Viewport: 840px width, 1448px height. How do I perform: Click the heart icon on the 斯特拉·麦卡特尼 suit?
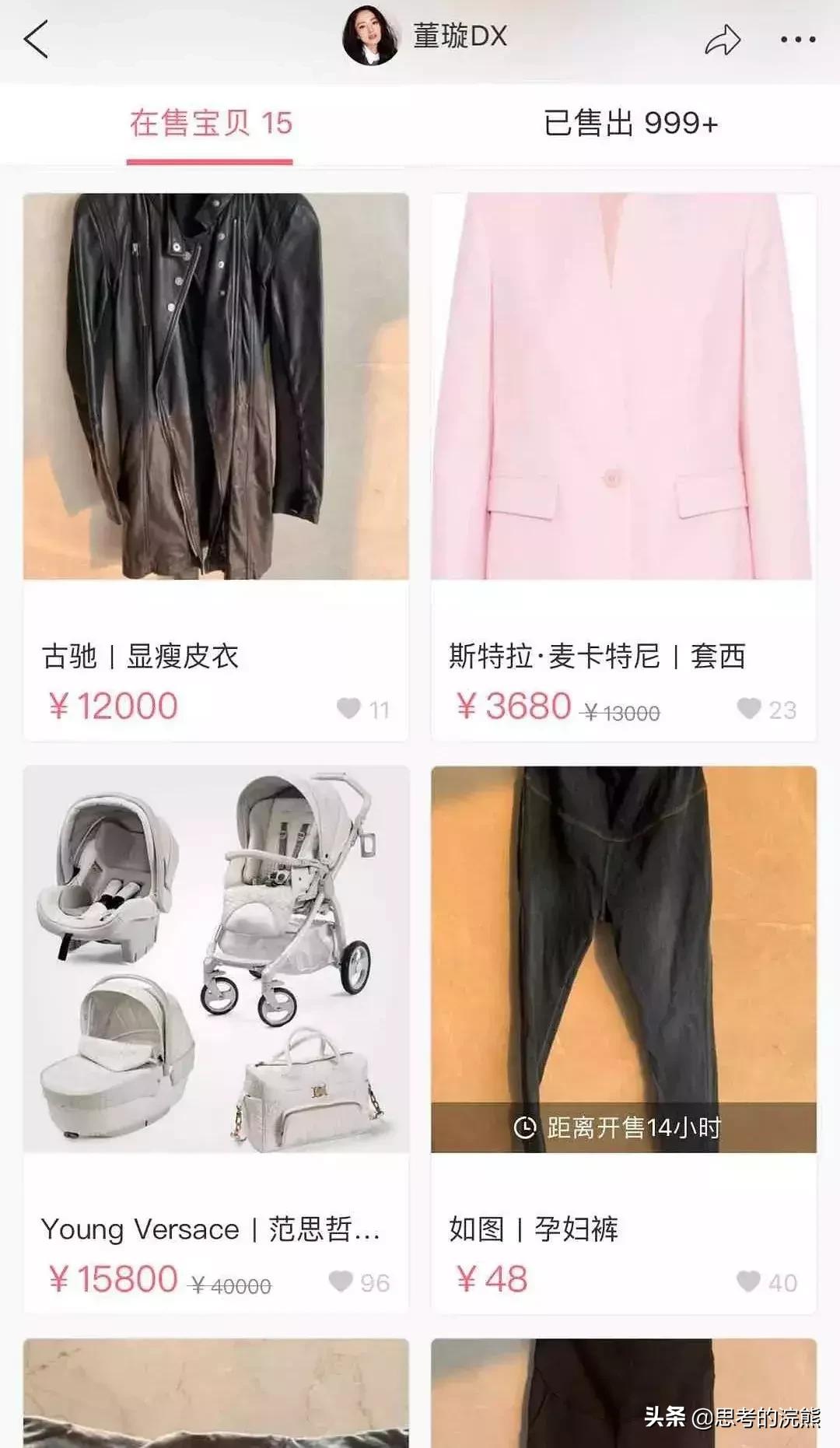749,709
